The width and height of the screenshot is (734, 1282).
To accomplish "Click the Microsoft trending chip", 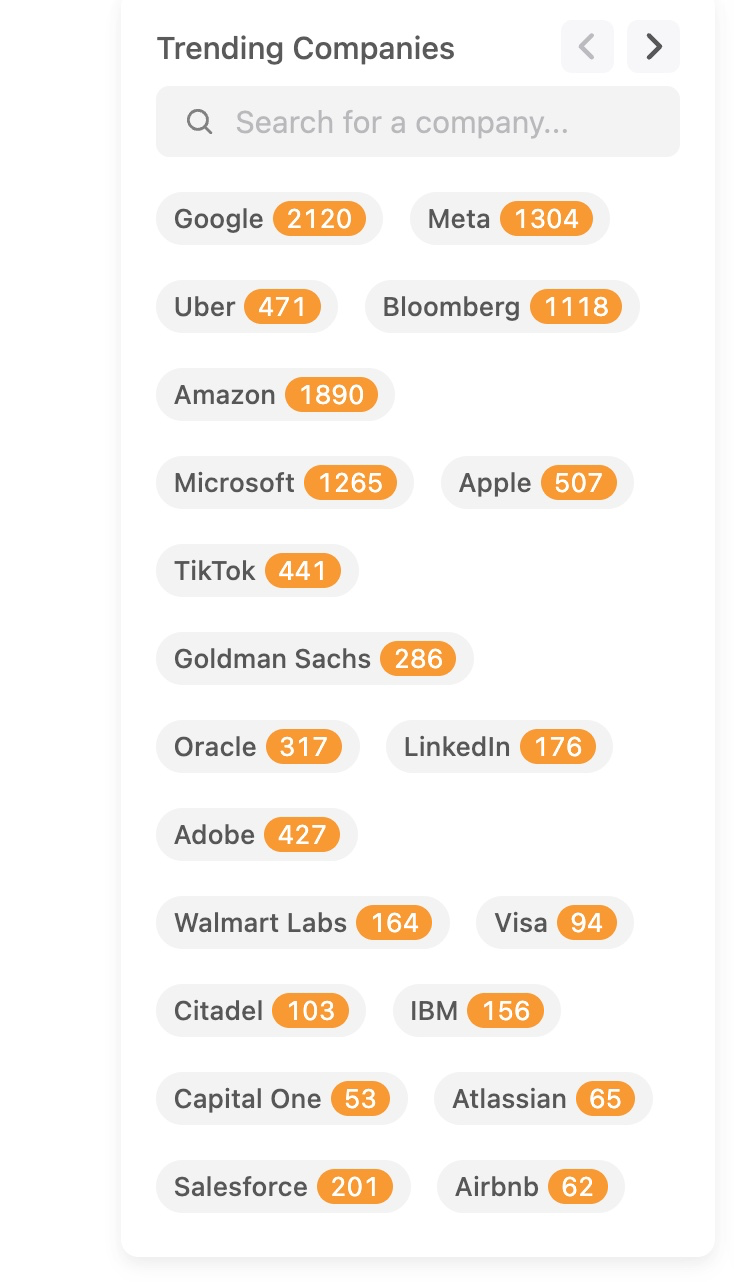I will pos(284,482).
